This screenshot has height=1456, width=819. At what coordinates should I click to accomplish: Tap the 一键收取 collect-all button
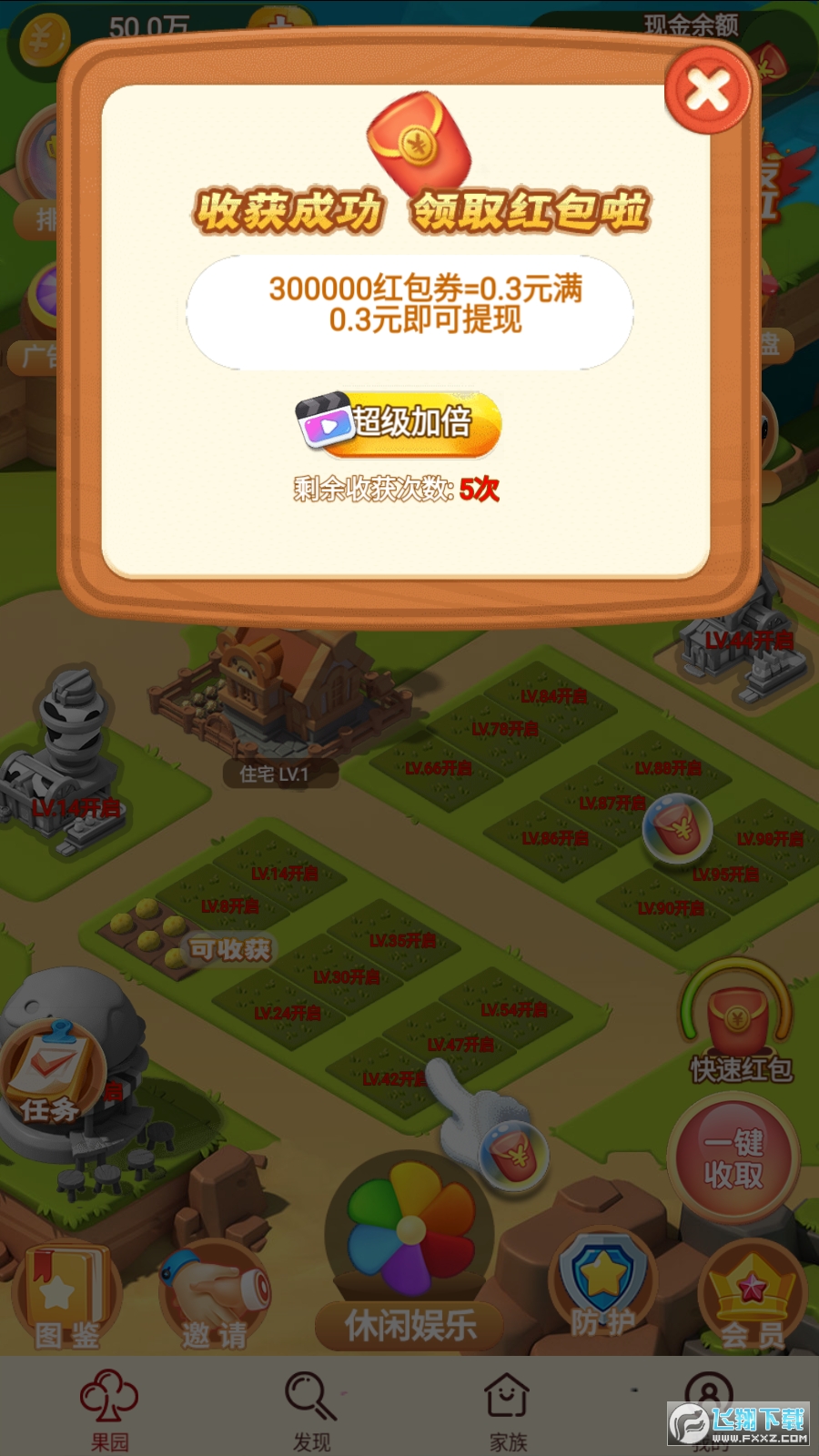733,1158
